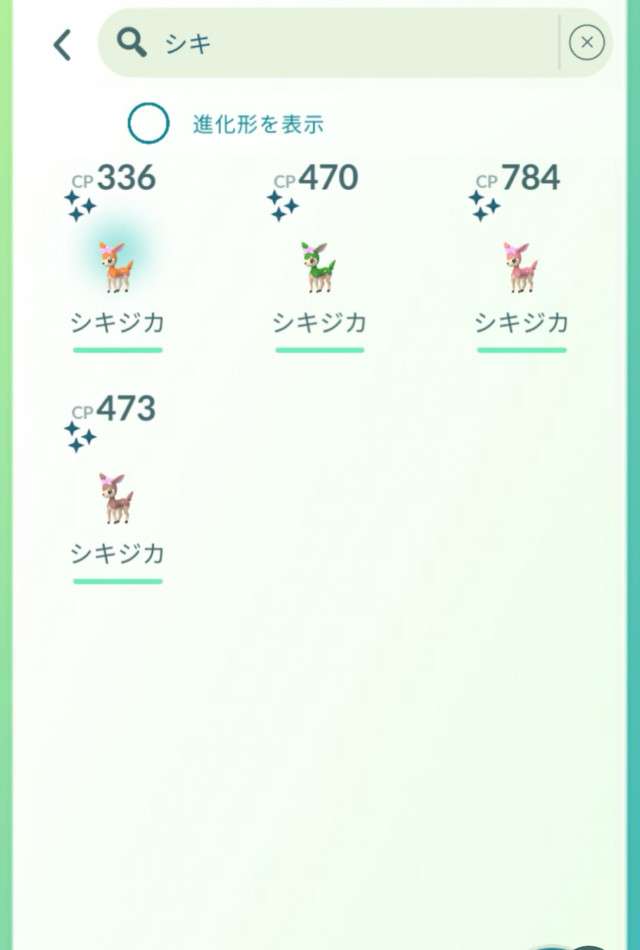
Task: Enable the 進化形を表示 option
Action: click(149, 124)
